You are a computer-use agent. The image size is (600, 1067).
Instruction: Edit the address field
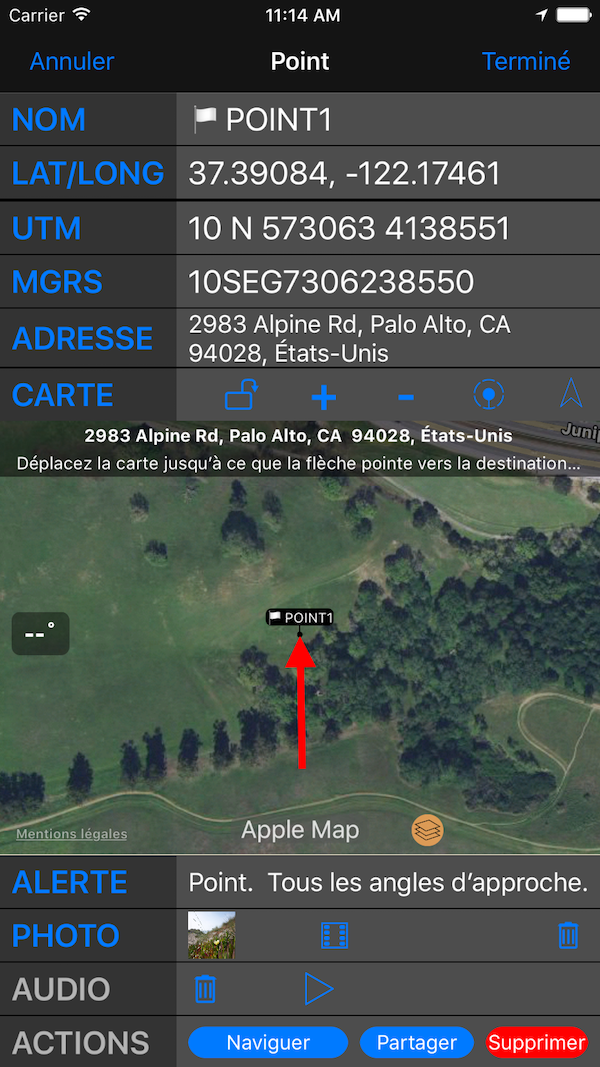386,338
